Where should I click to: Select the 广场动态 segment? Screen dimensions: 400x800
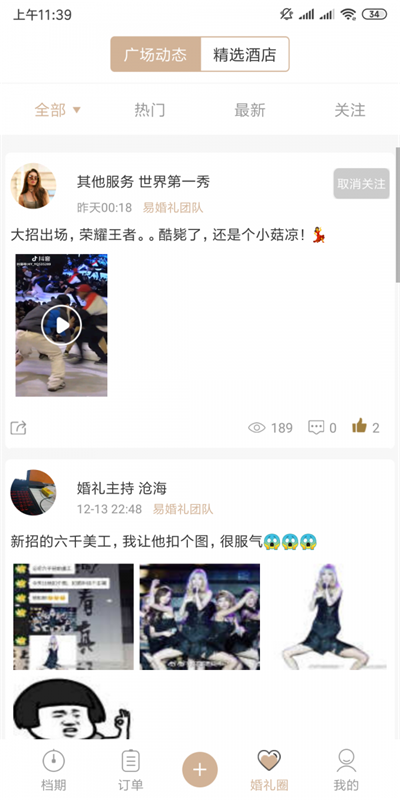pos(156,54)
